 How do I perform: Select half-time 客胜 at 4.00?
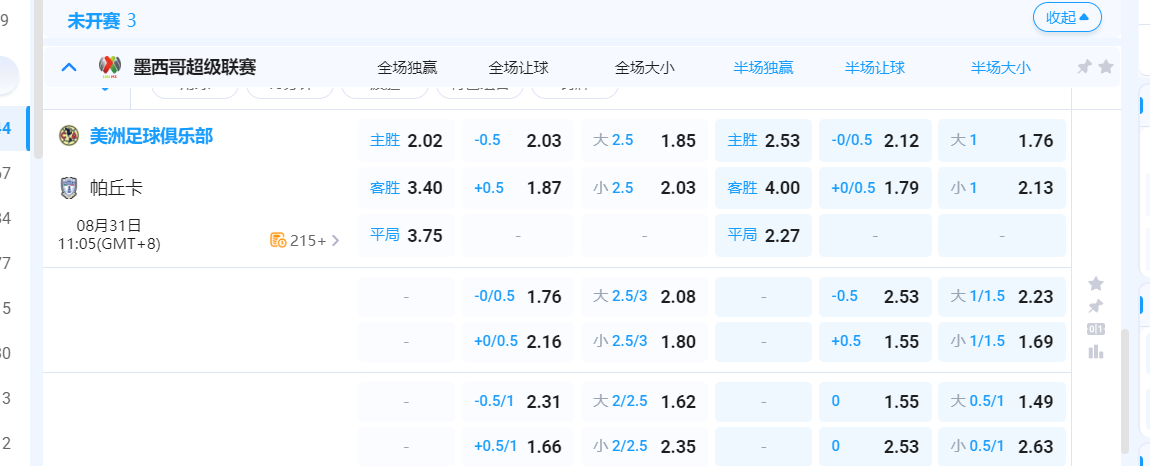tap(763, 188)
